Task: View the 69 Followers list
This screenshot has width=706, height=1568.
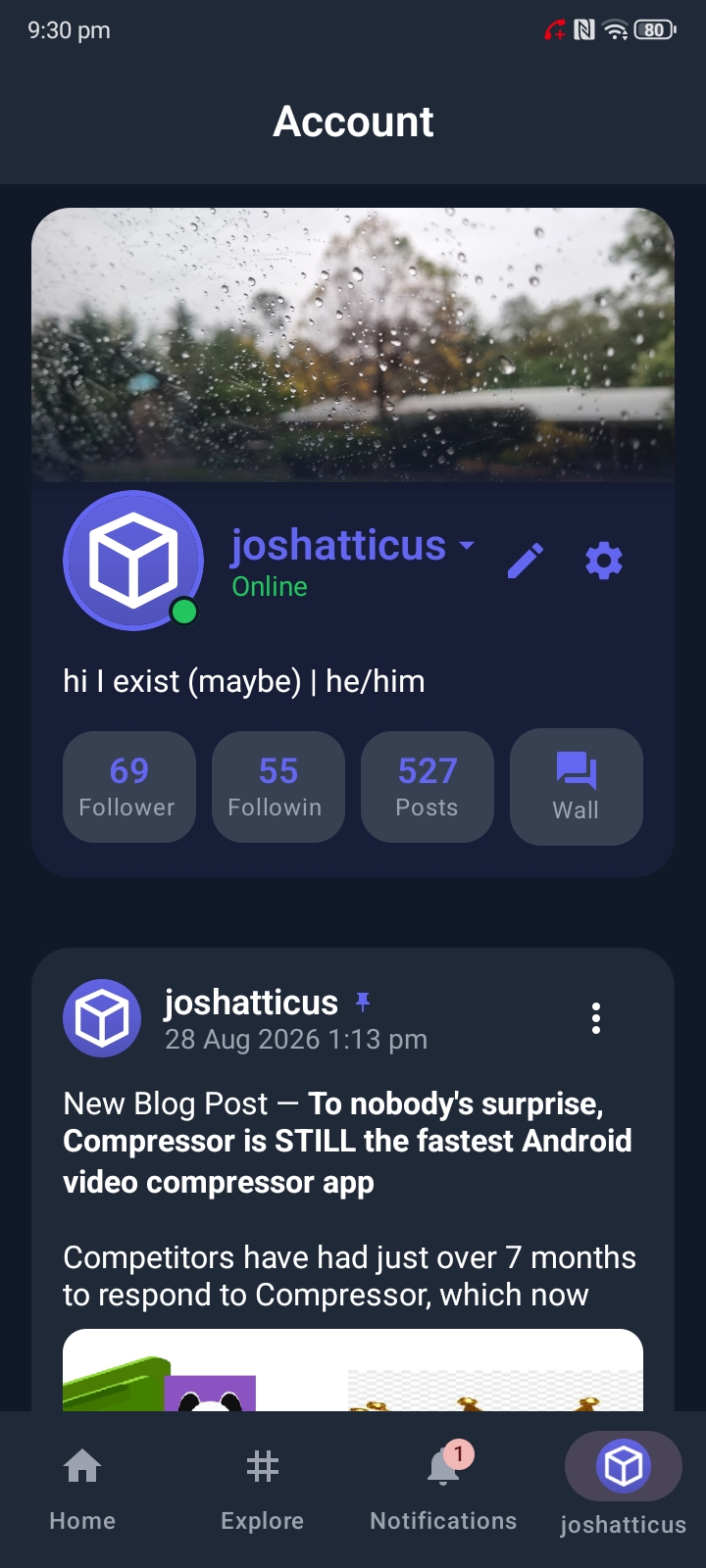Action: pos(129,787)
